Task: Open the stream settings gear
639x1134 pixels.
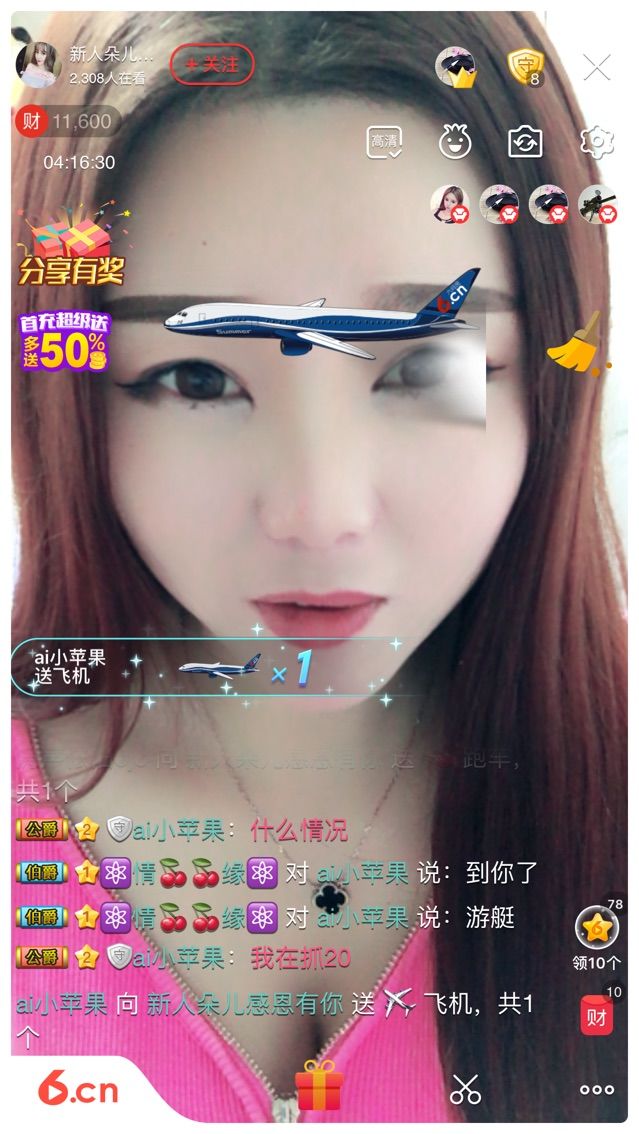Action: 597,142
